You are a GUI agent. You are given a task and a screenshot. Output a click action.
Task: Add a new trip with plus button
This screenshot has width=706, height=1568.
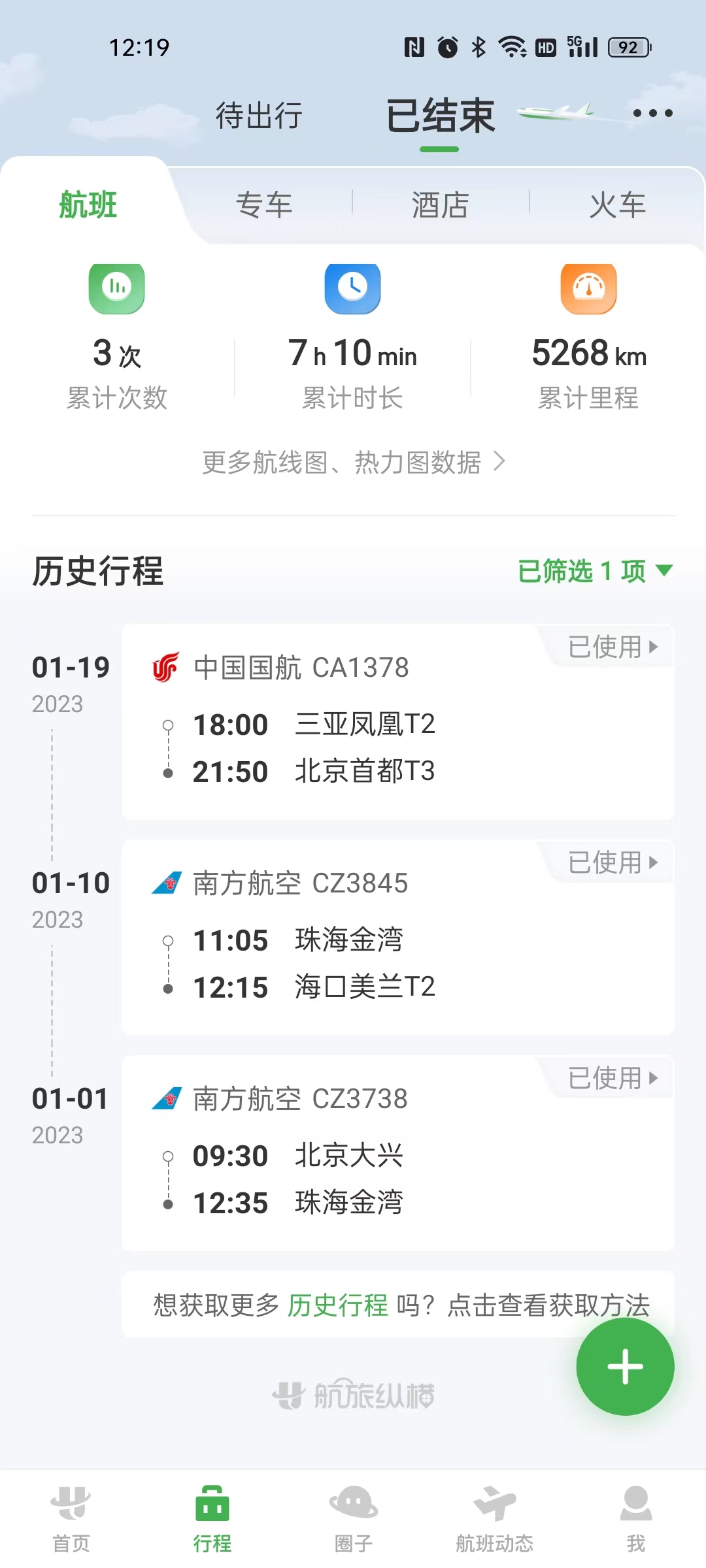(x=625, y=1367)
